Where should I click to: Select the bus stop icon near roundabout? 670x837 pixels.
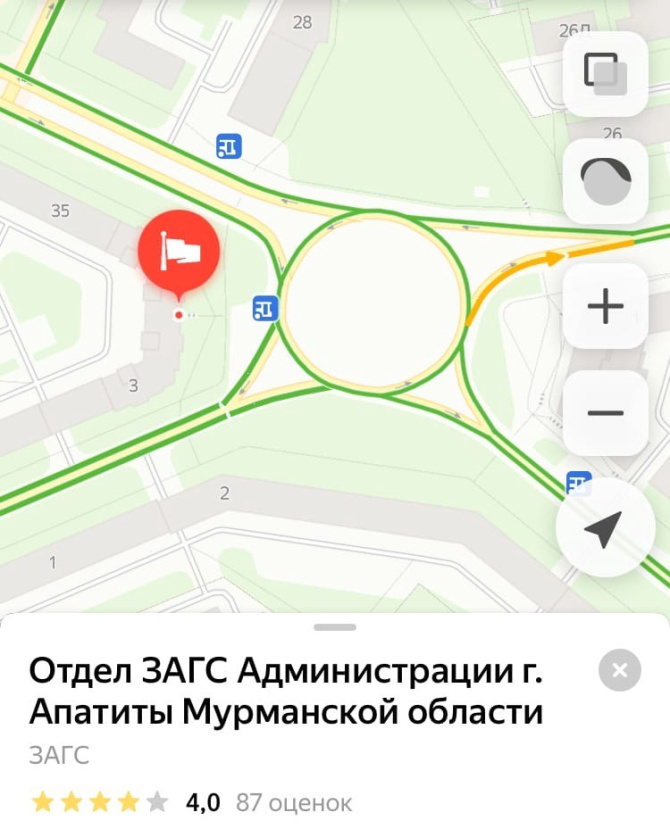[x=264, y=309]
